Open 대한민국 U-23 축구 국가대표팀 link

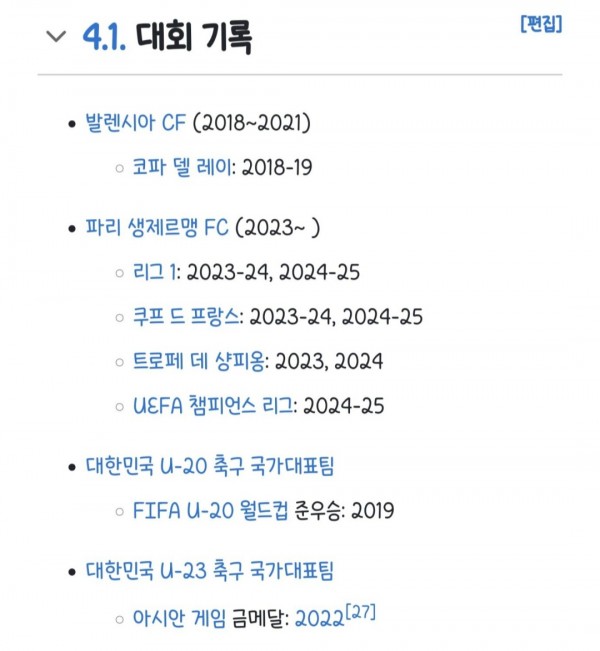pyautogui.click(x=209, y=571)
